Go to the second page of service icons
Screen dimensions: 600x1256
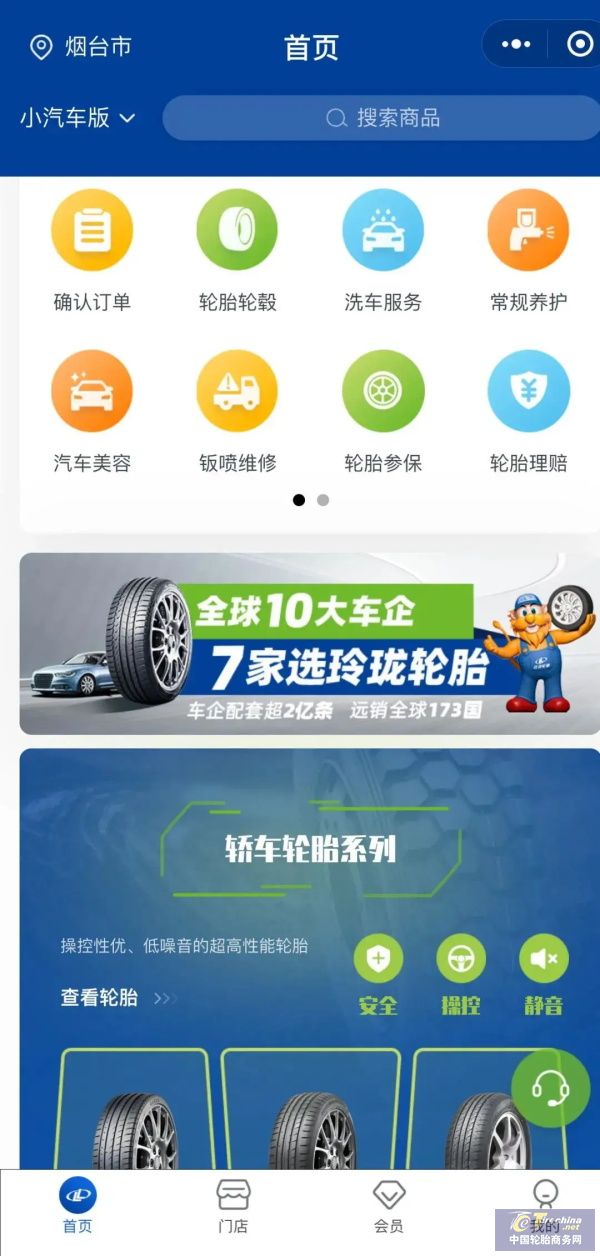(323, 500)
